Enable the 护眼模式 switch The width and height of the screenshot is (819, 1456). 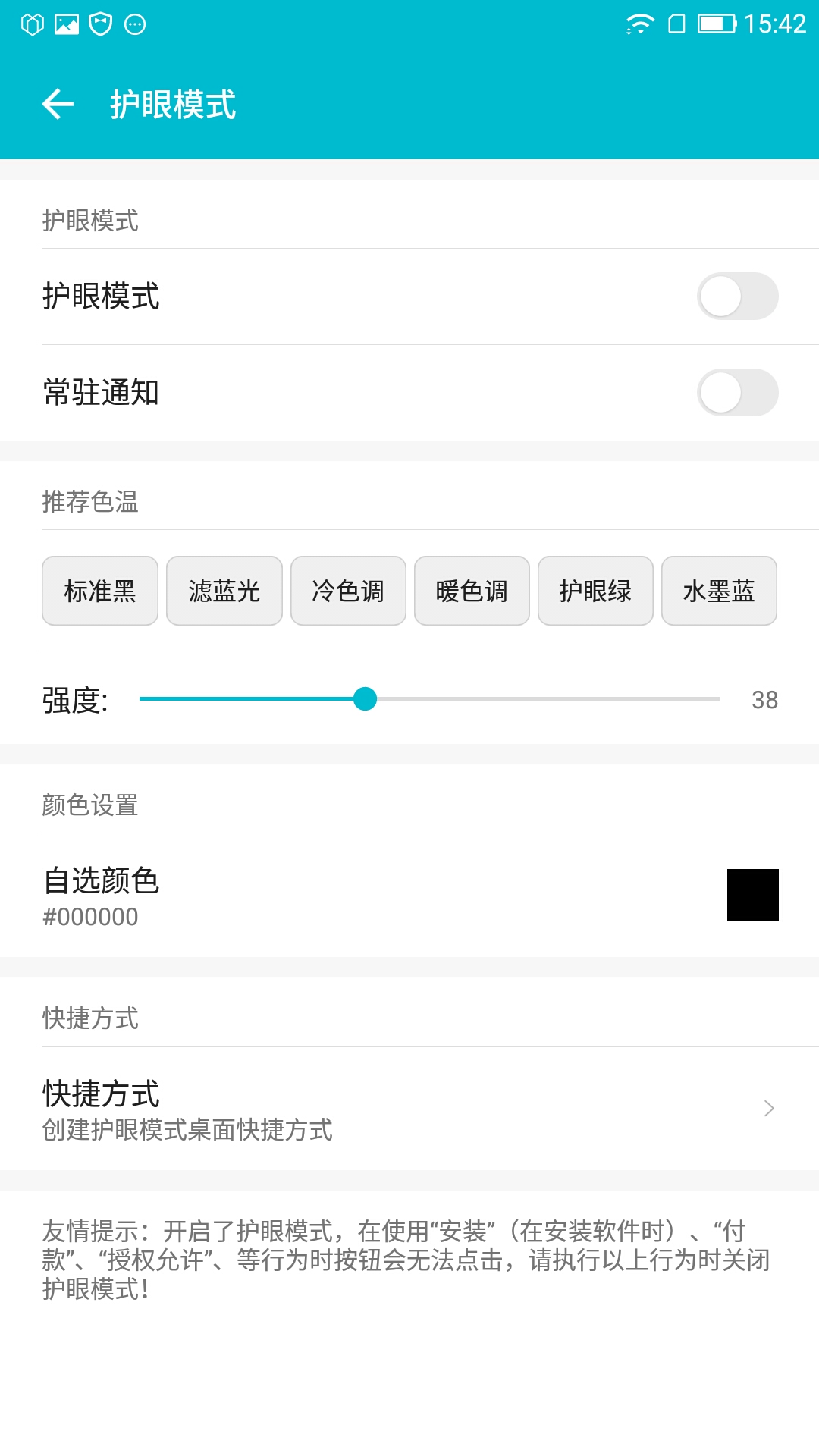[x=737, y=296]
